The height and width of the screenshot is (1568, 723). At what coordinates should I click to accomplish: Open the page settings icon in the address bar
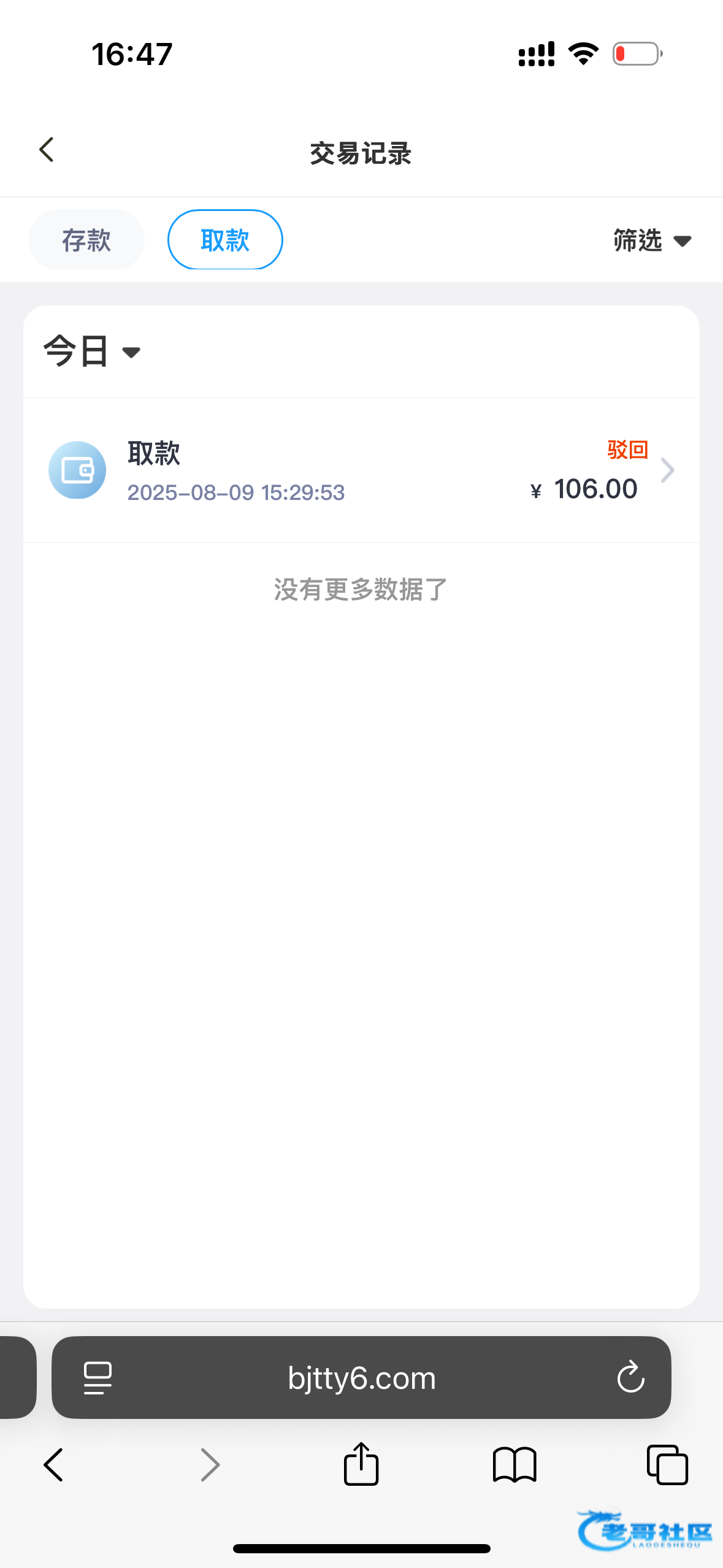[x=98, y=1378]
